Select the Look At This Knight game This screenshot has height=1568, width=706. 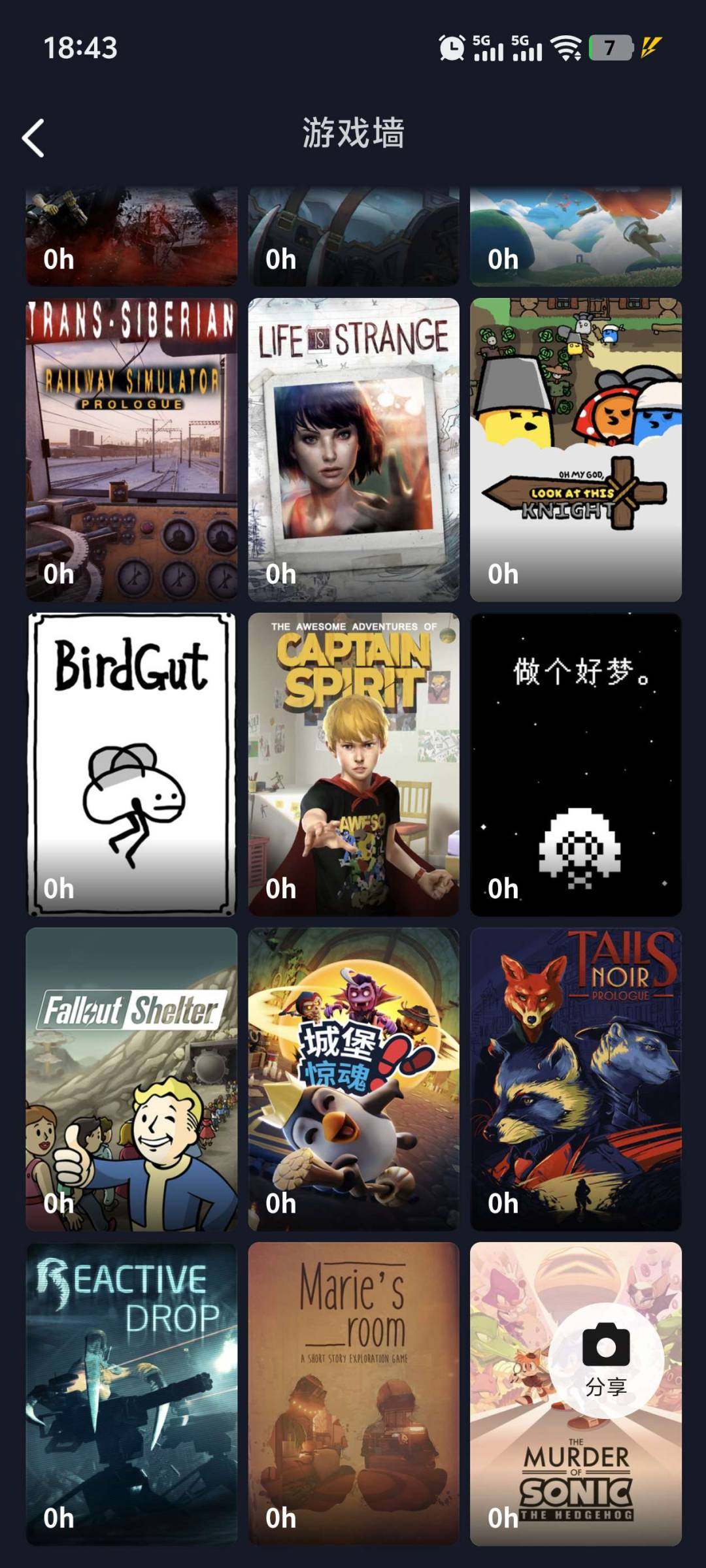575,449
